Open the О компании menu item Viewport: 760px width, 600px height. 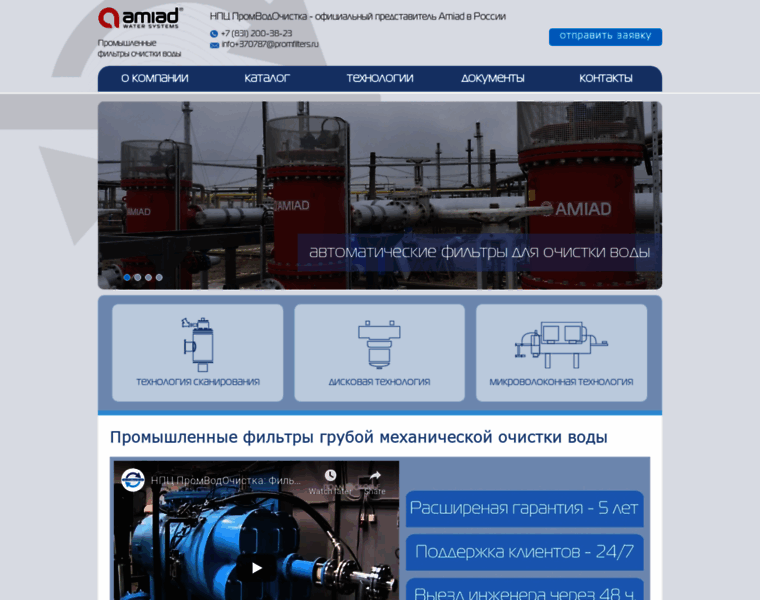[154, 78]
